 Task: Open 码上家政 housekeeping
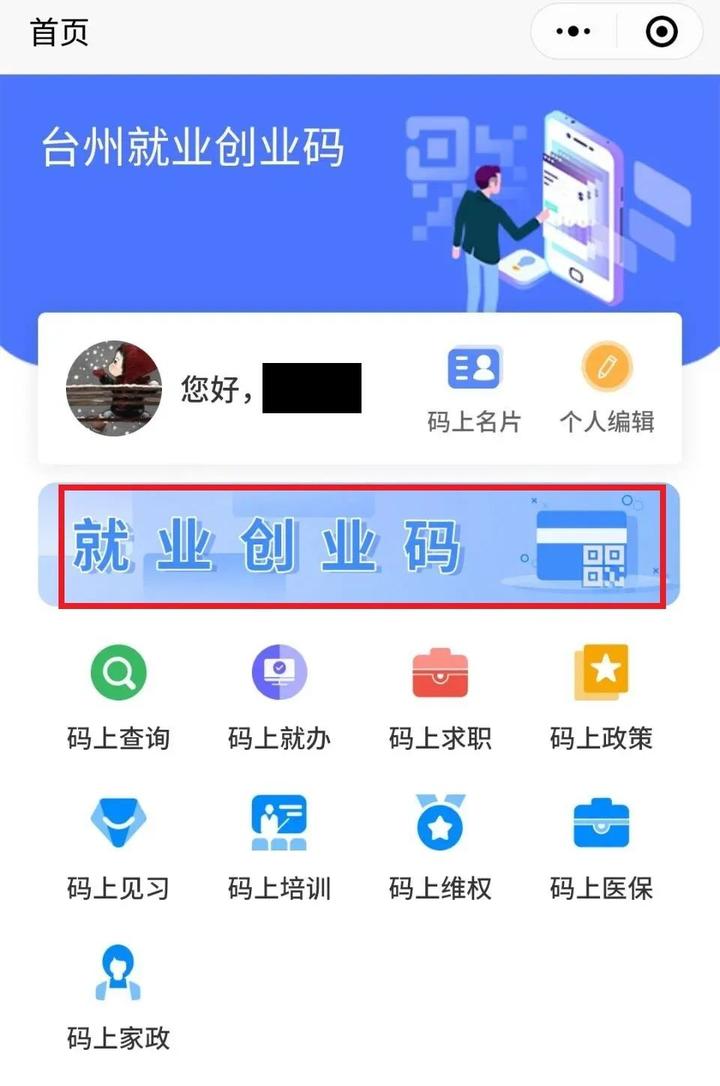coord(118,995)
